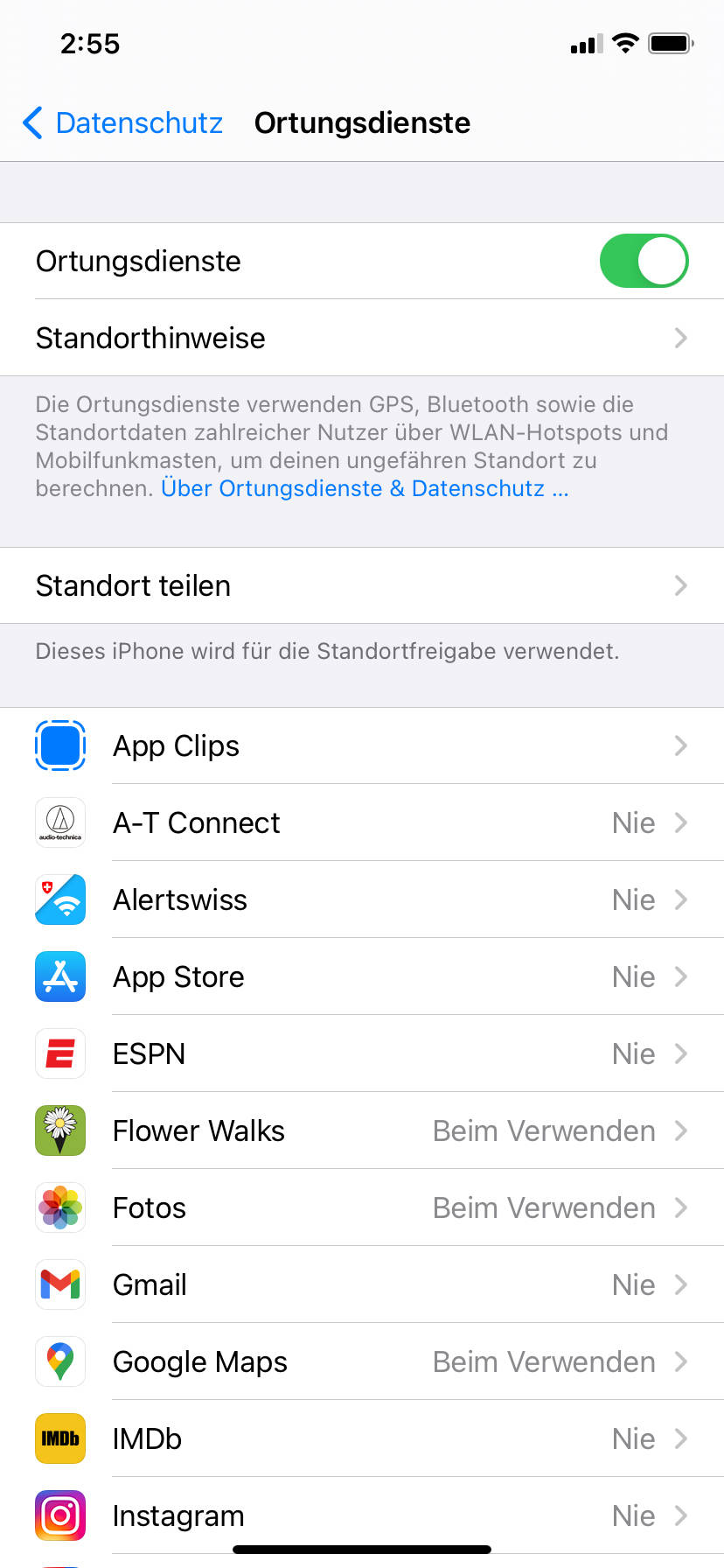The width and height of the screenshot is (724, 1568).
Task: Toggle the Ortungsdienste switch off
Action: pos(644,261)
